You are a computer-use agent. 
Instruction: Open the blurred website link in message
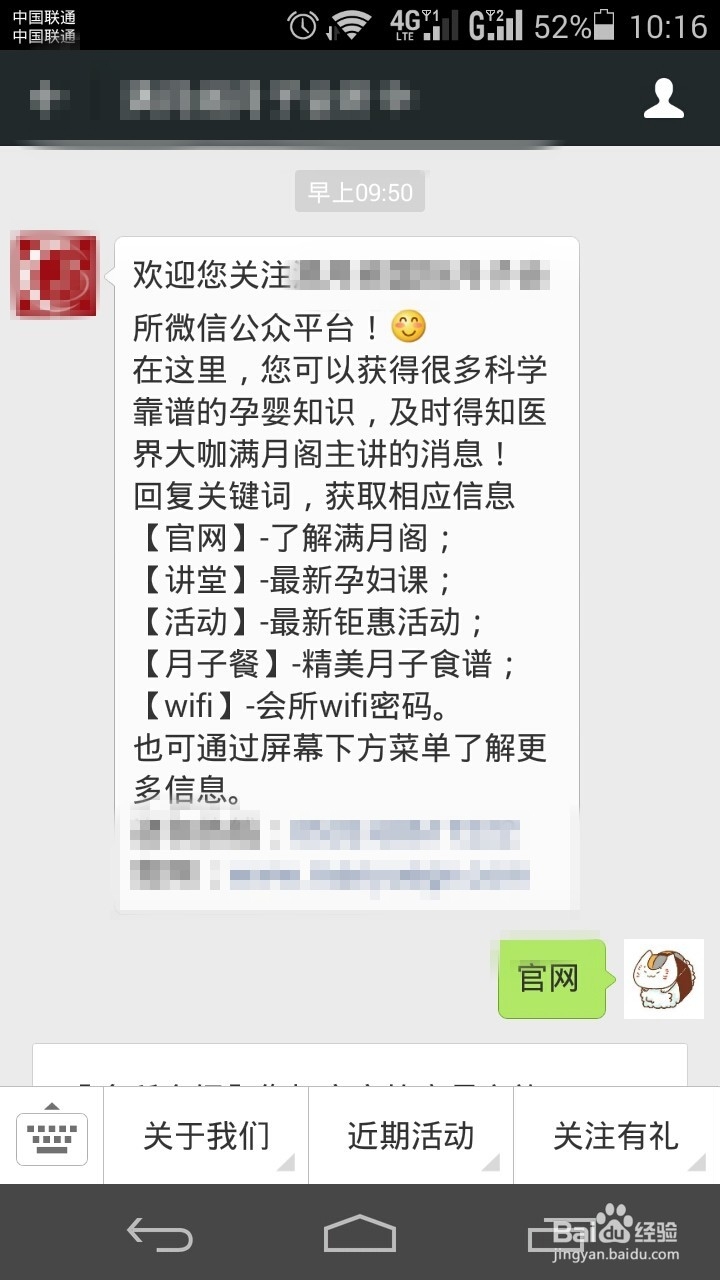(x=380, y=875)
